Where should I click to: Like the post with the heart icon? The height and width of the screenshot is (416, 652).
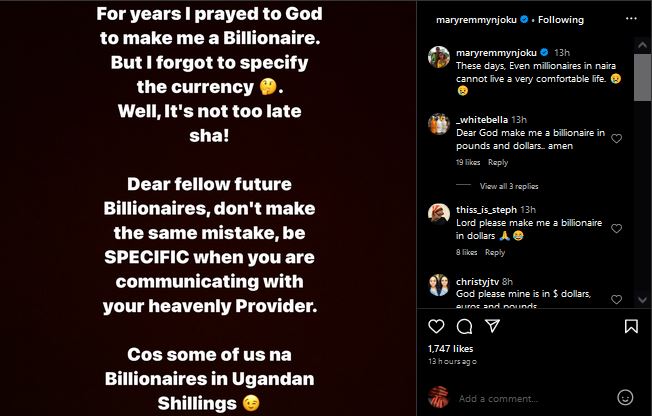click(x=436, y=327)
